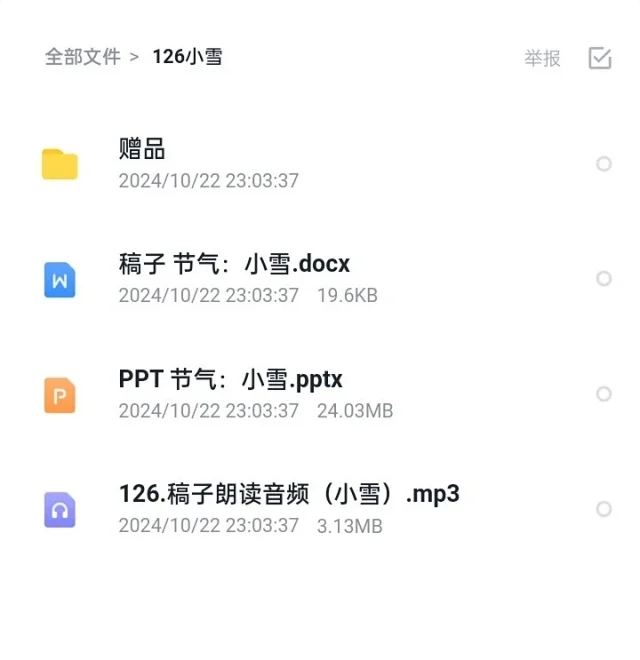Select PPT 节气：小雪.pptx with its radio button

point(604,394)
